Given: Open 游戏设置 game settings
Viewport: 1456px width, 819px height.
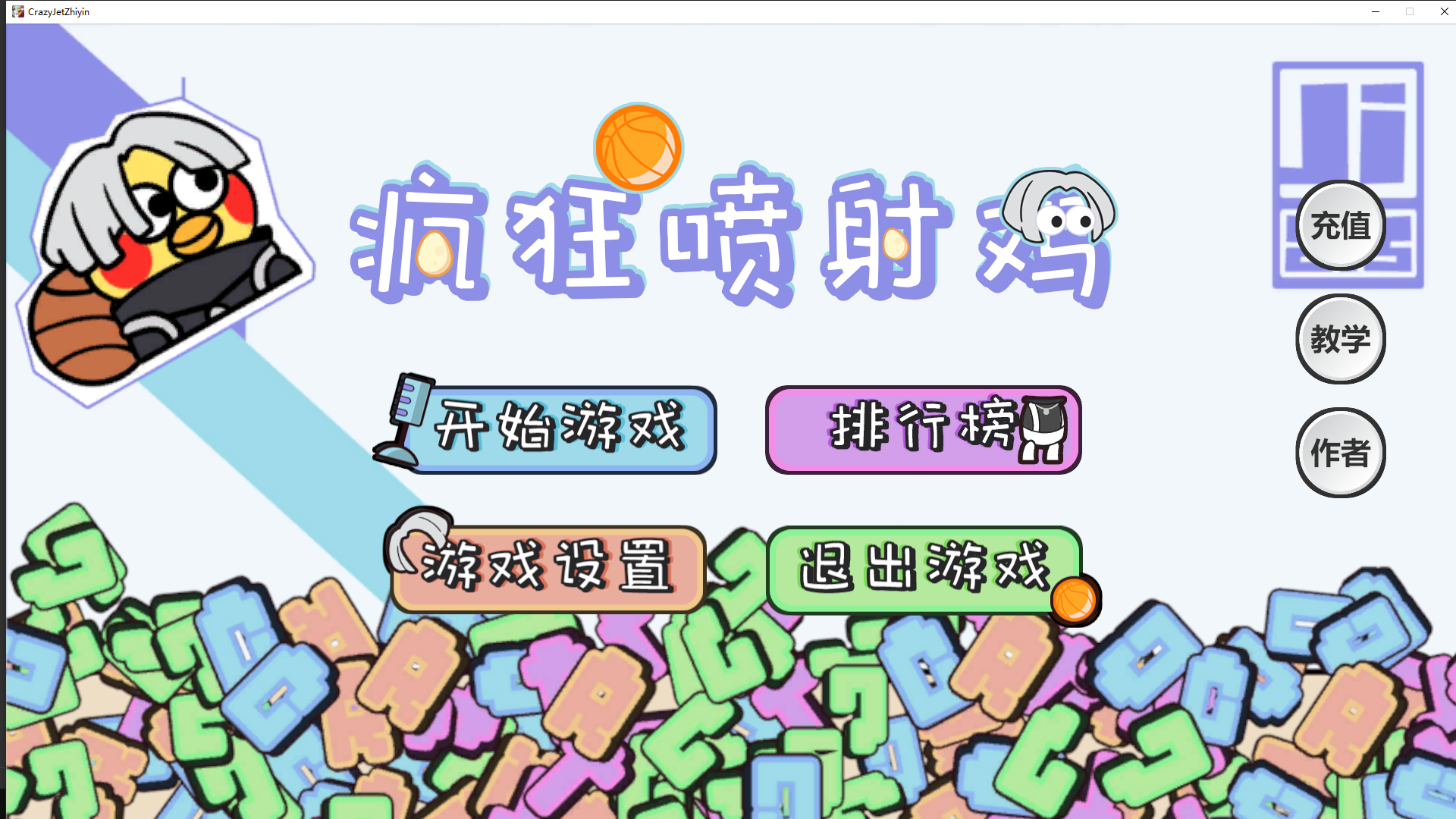Looking at the screenshot, I should pyautogui.click(x=548, y=569).
